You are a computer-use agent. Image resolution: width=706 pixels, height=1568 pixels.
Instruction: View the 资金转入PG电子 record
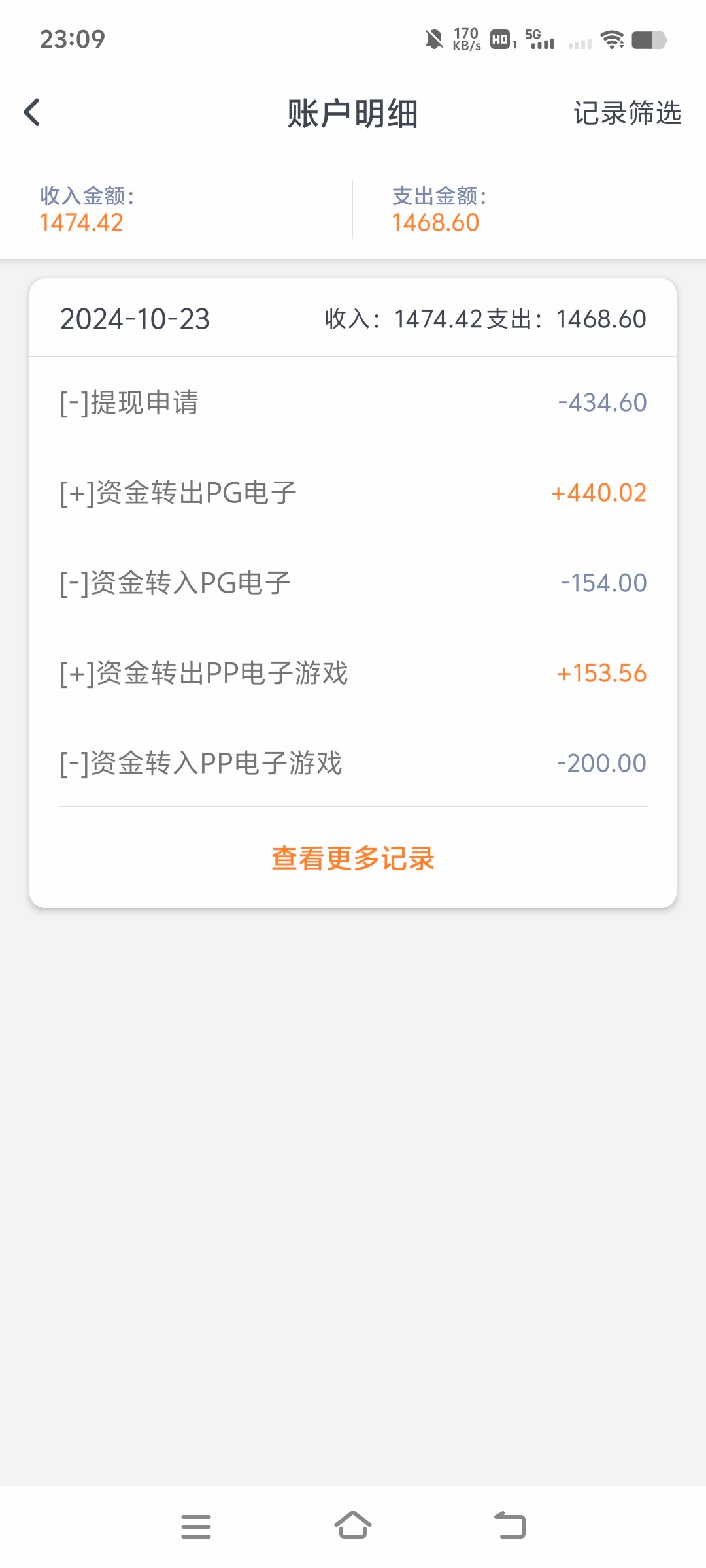coord(353,583)
